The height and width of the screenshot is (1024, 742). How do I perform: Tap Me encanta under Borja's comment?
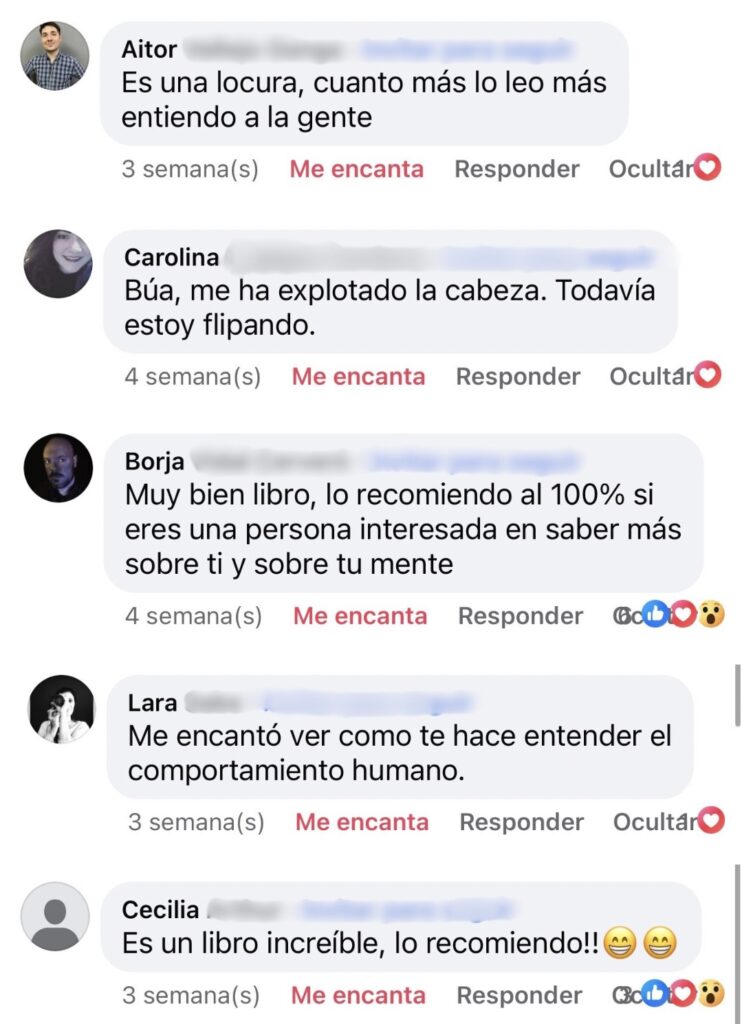click(x=360, y=616)
